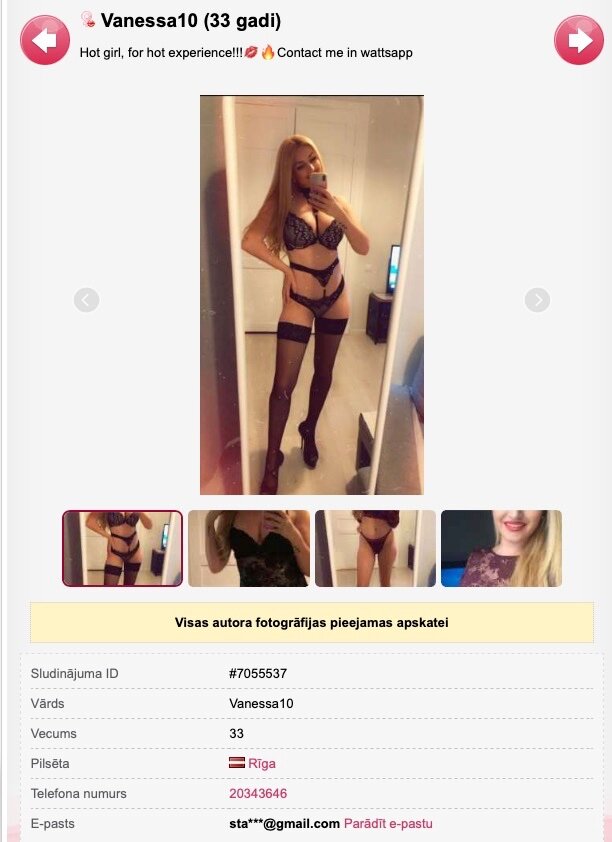Viewport: 612px width, 842px height.
Task: Select the fourth gallery thumbnail
Action: click(501, 548)
